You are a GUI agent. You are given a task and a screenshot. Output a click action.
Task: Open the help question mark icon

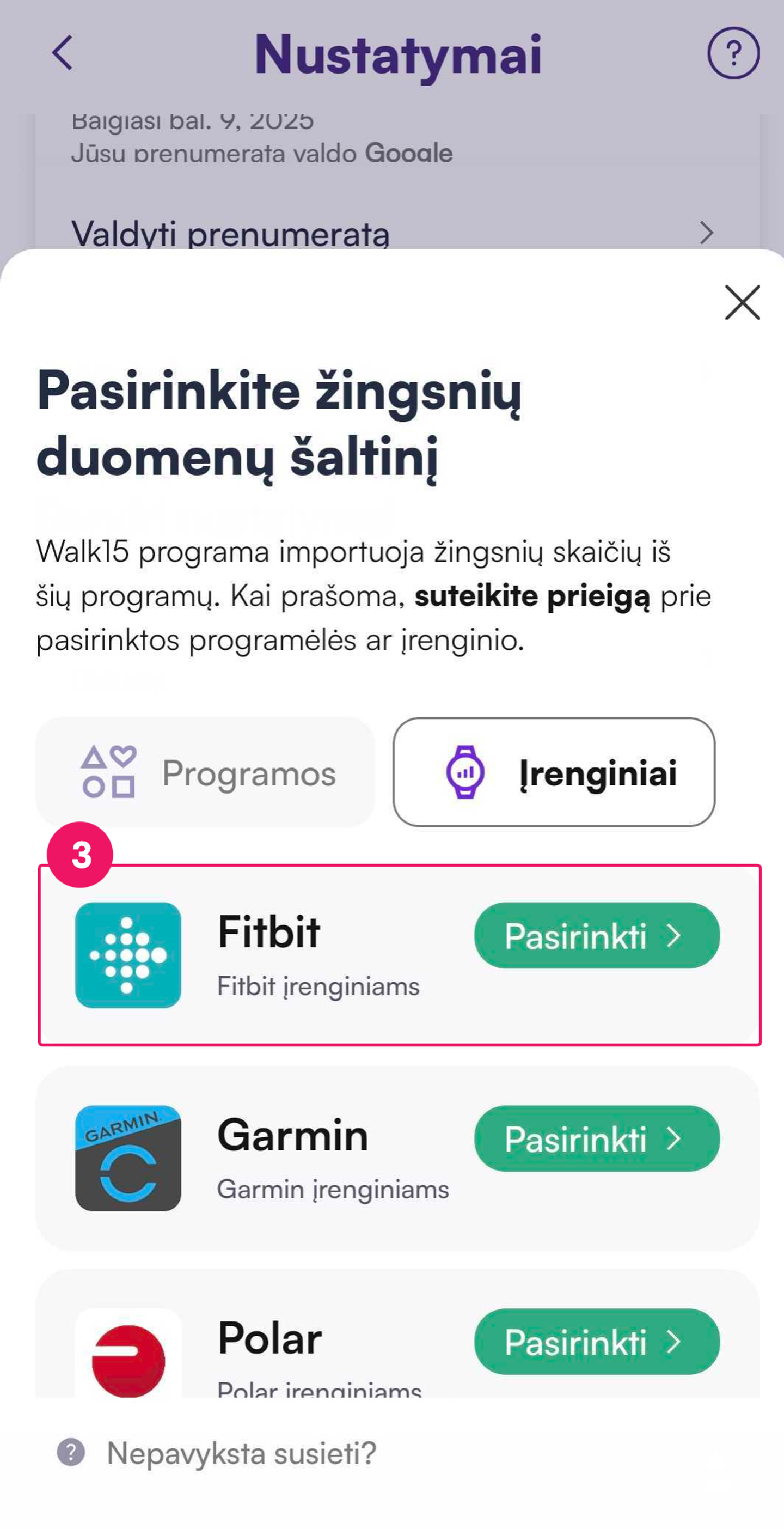coord(733,53)
